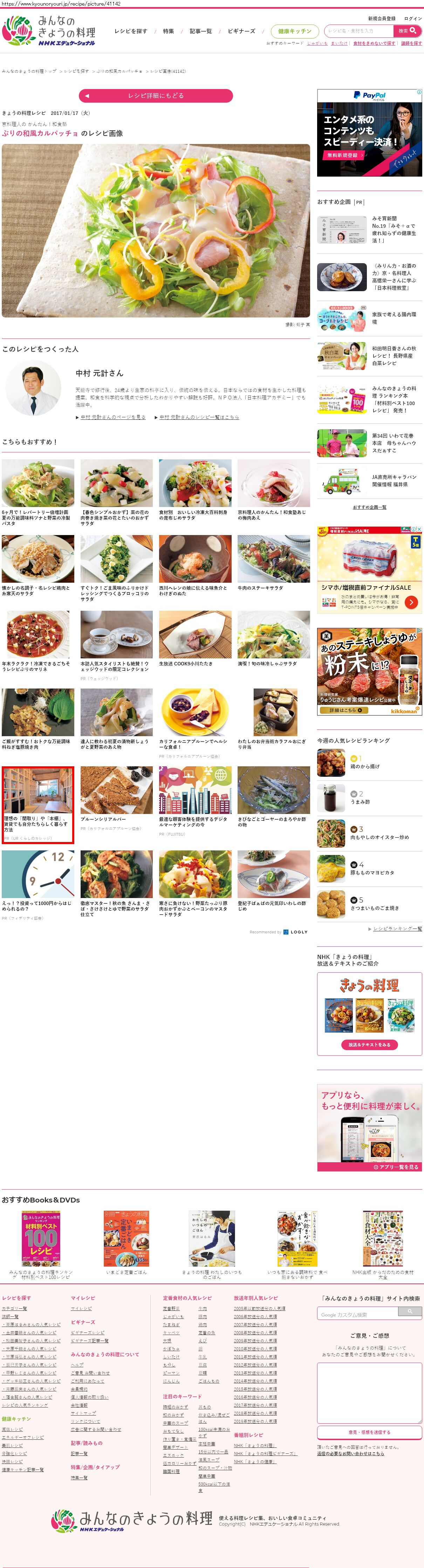The height and width of the screenshot is (1568, 424).
Task: Go to ビギナーズ section
Action: coord(241,31)
